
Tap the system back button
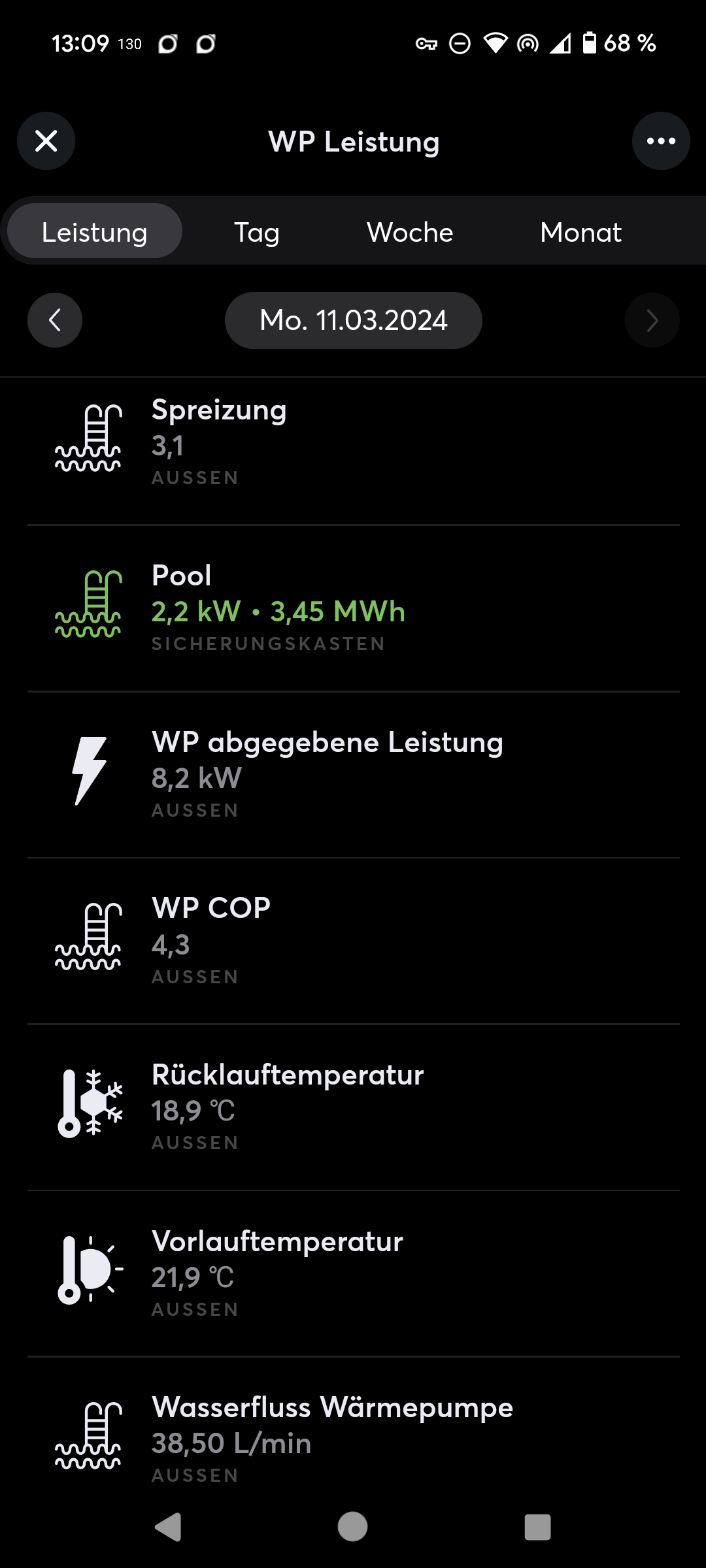169,1527
